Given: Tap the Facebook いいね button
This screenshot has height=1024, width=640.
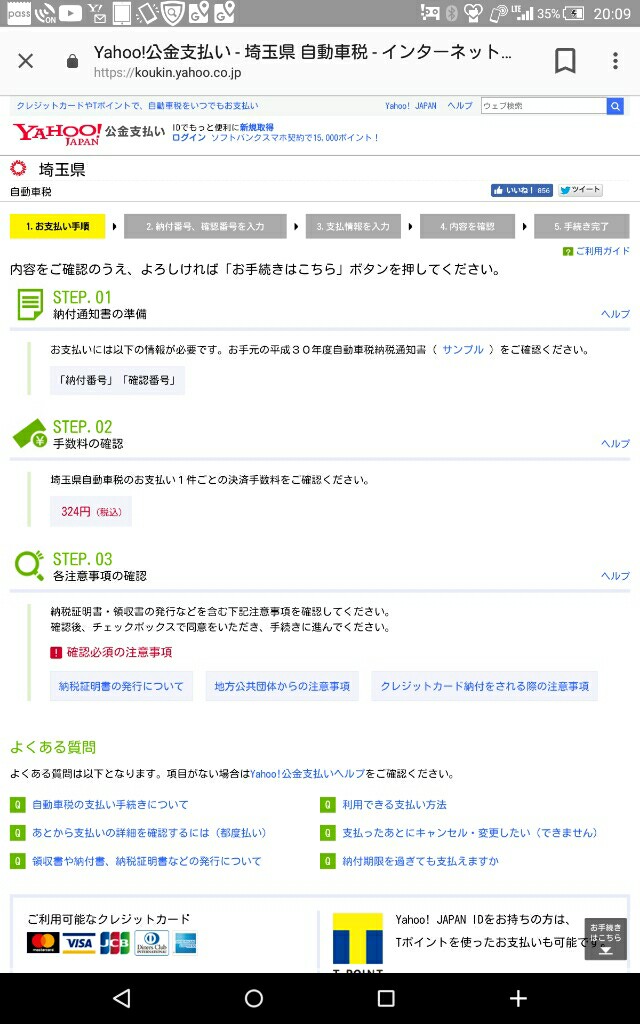Looking at the screenshot, I should [x=522, y=190].
